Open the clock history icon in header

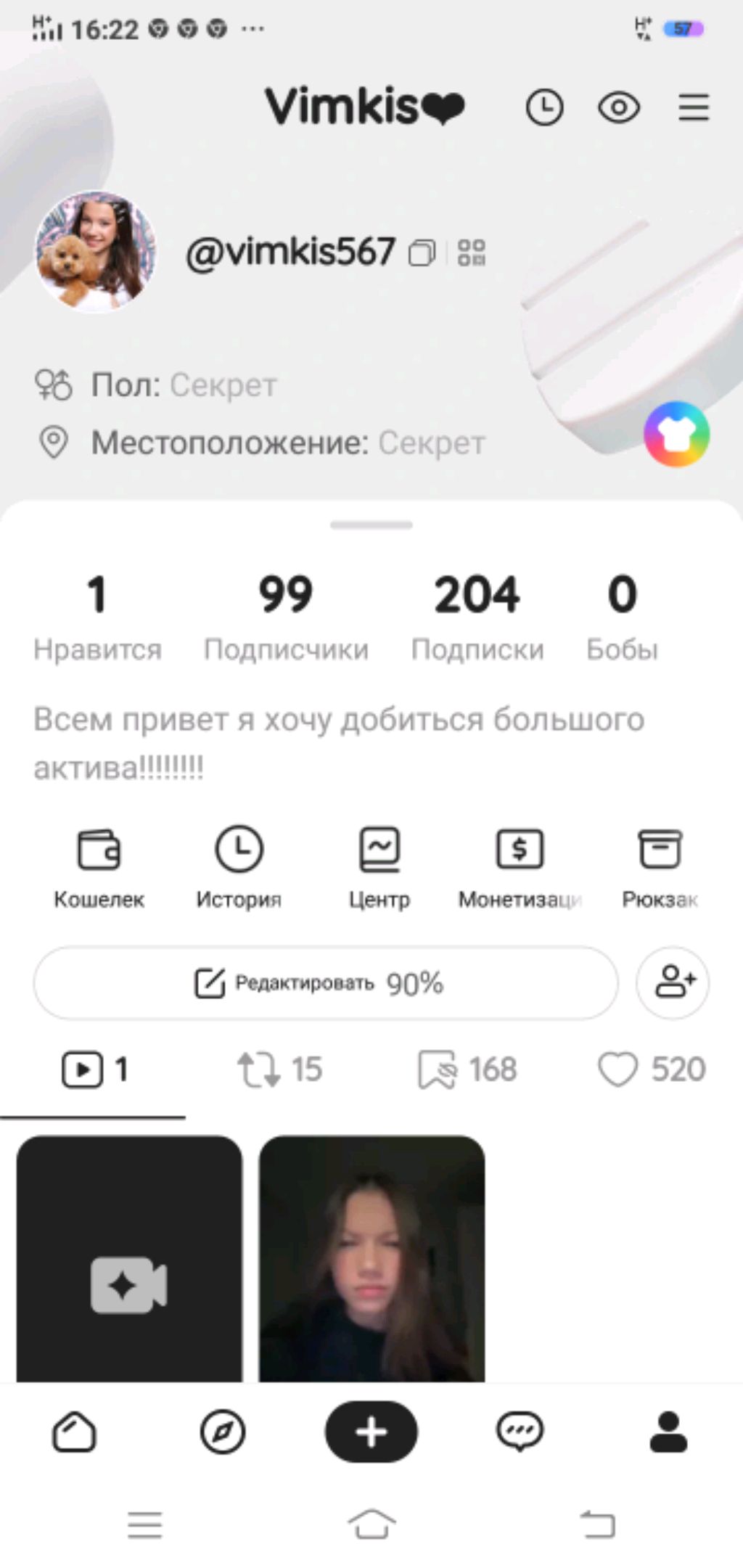[x=544, y=108]
